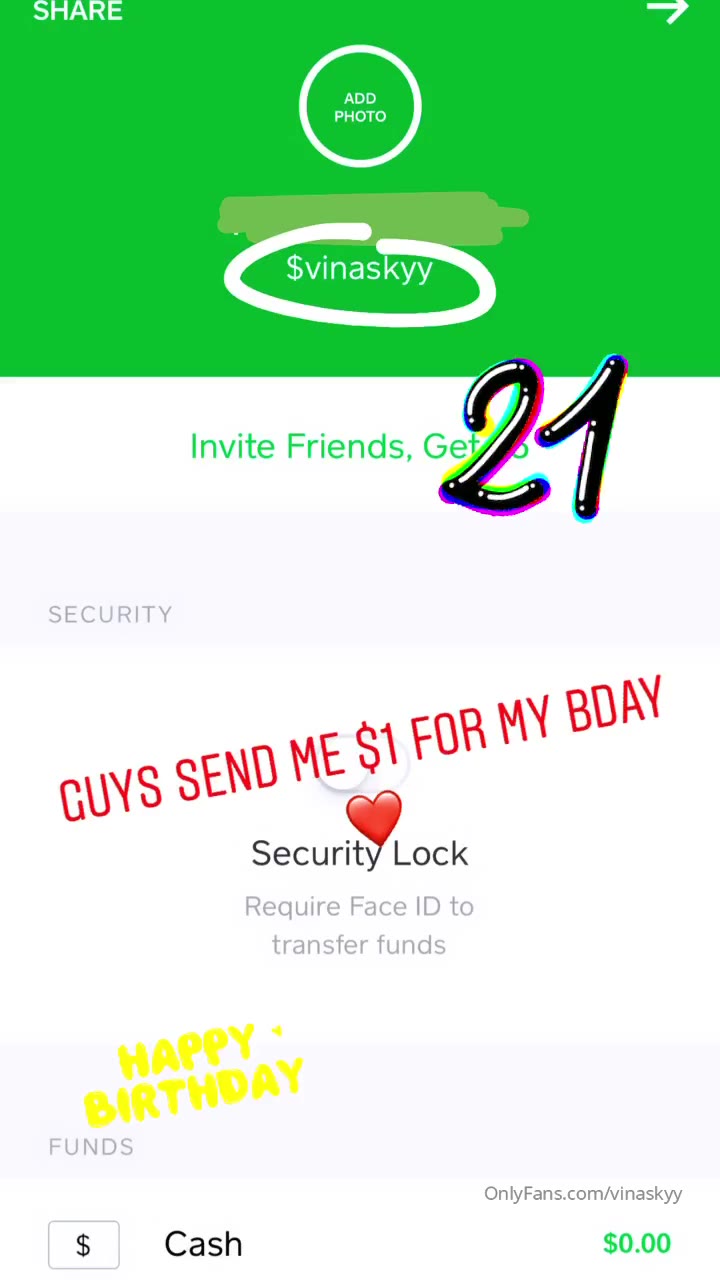This screenshot has width=720, height=1280.
Task: Open the Invite Friends, Get $5 link
Action: coord(359,446)
